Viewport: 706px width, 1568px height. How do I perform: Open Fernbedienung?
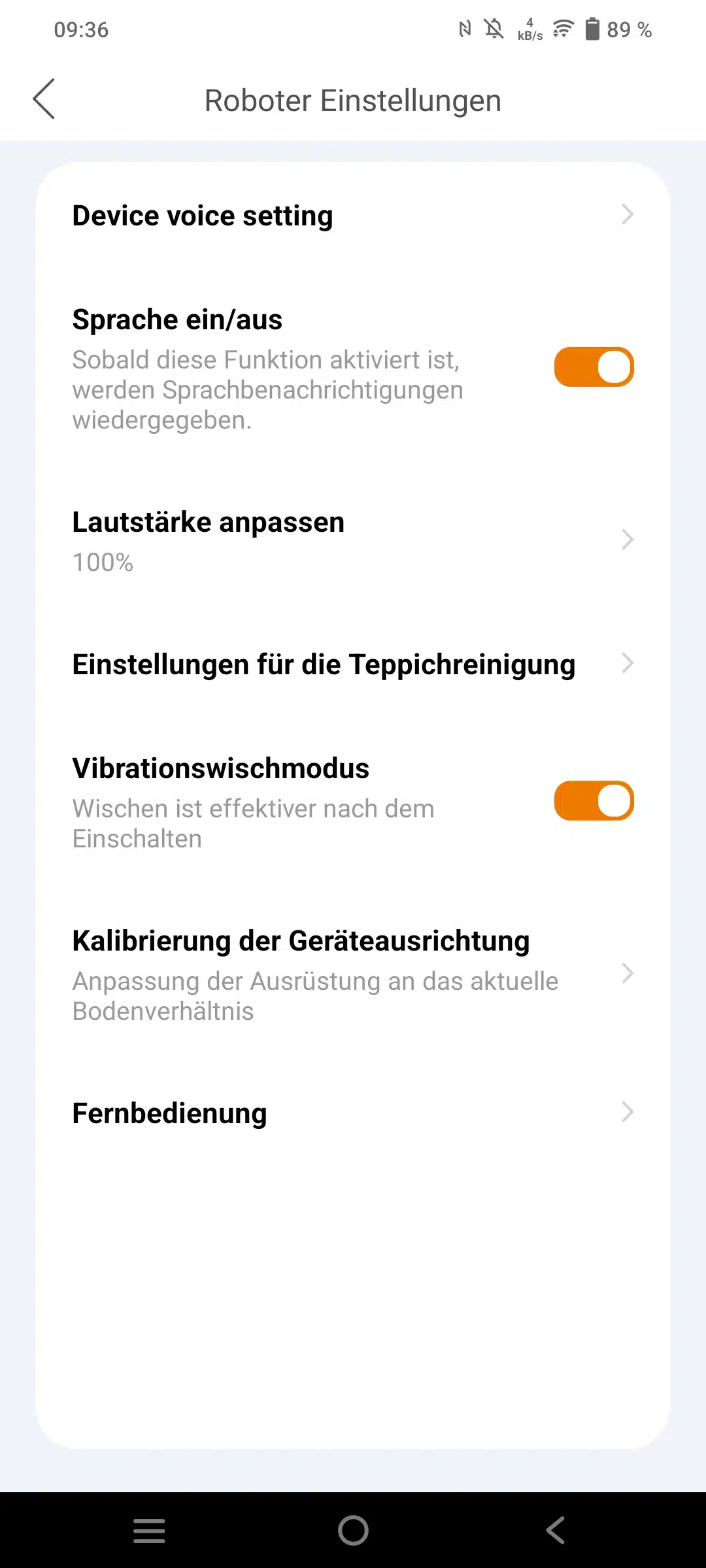tap(353, 1113)
